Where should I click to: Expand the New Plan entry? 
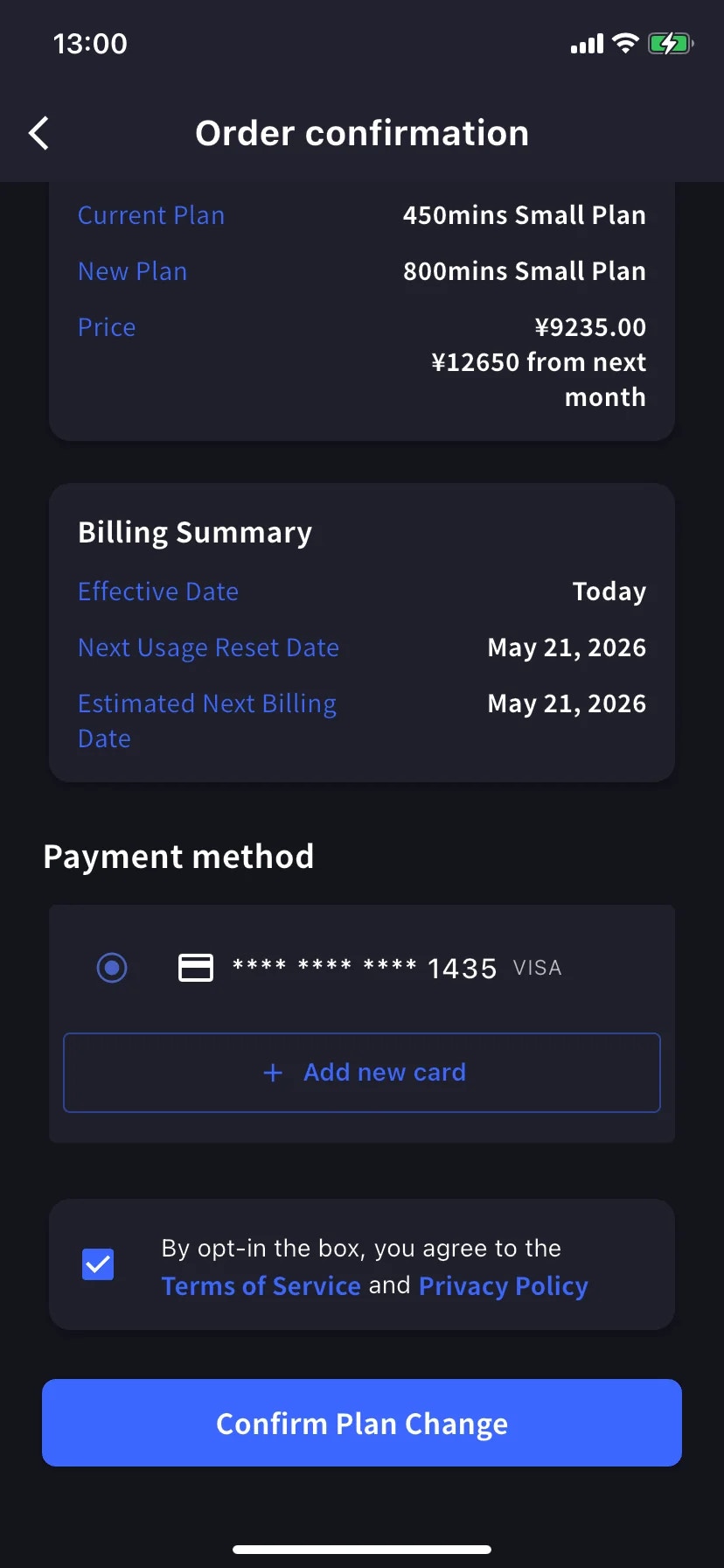pos(132,271)
